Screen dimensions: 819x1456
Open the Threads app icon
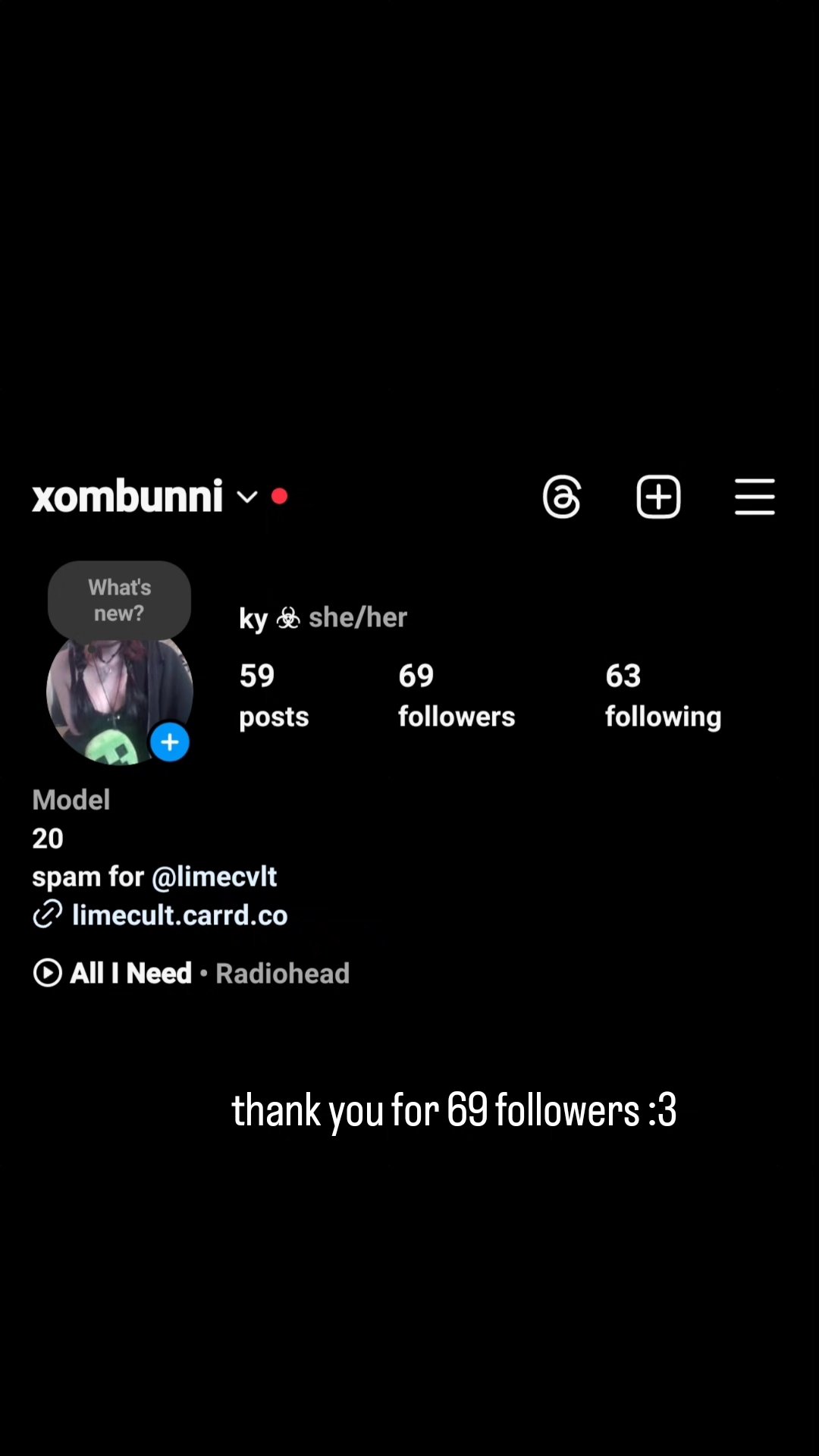[x=562, y=496]
